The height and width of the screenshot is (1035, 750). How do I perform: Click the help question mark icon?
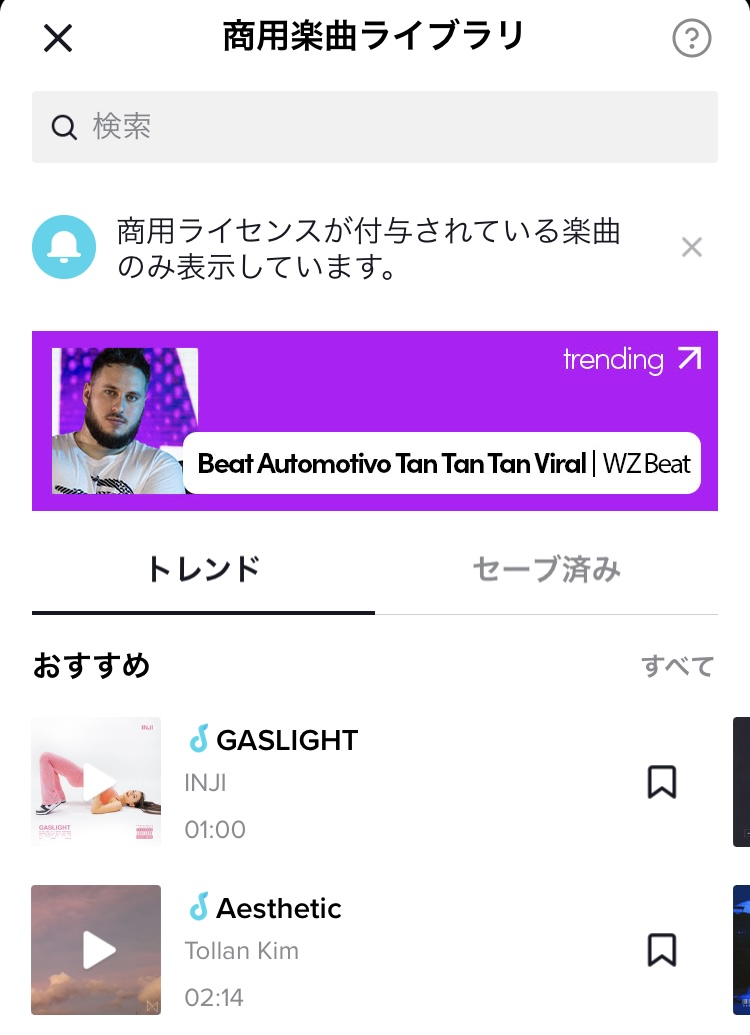[691, 38]
